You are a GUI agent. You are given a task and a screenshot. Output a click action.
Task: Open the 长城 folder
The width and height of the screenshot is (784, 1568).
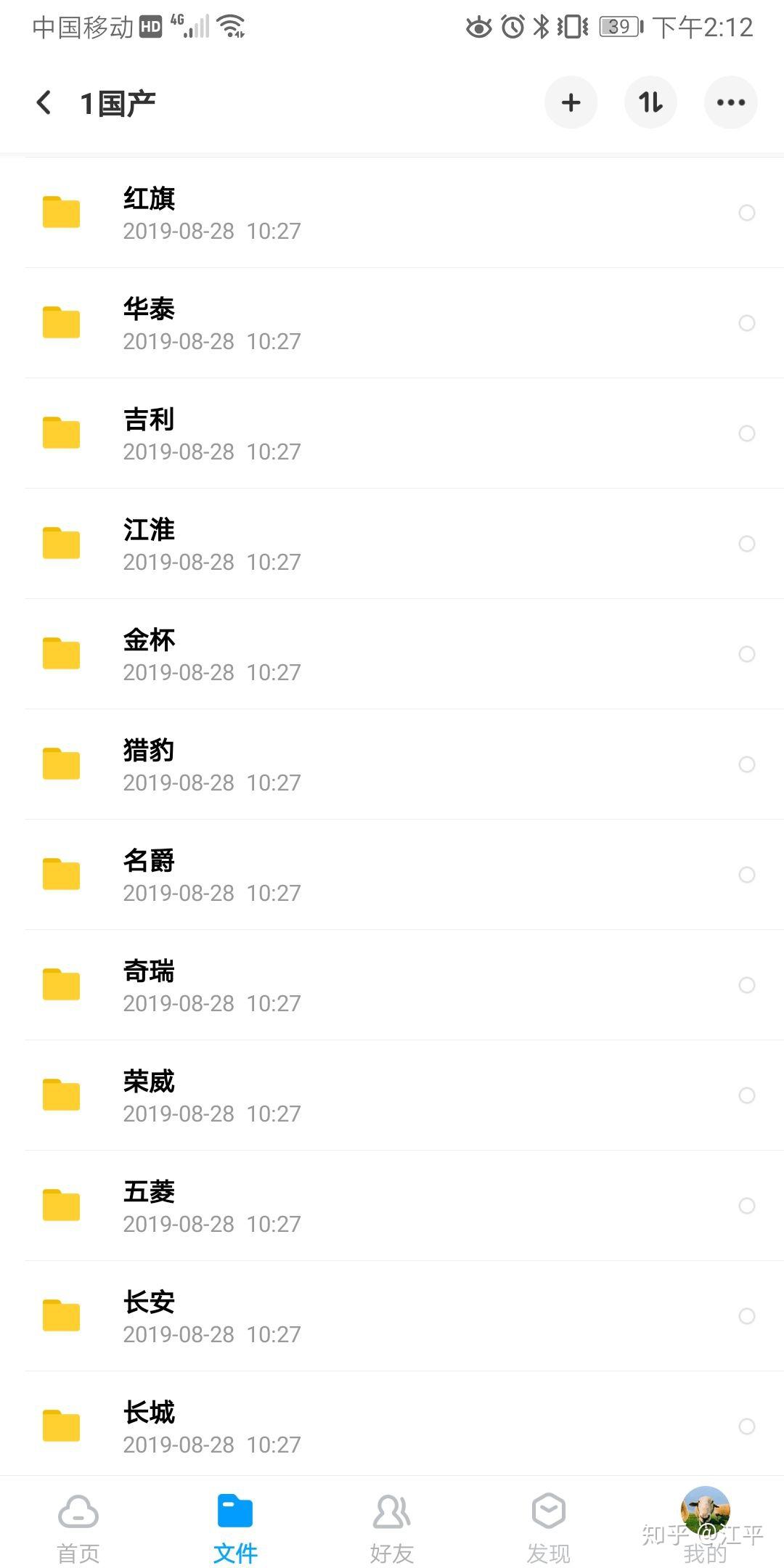pos(211,1426)
